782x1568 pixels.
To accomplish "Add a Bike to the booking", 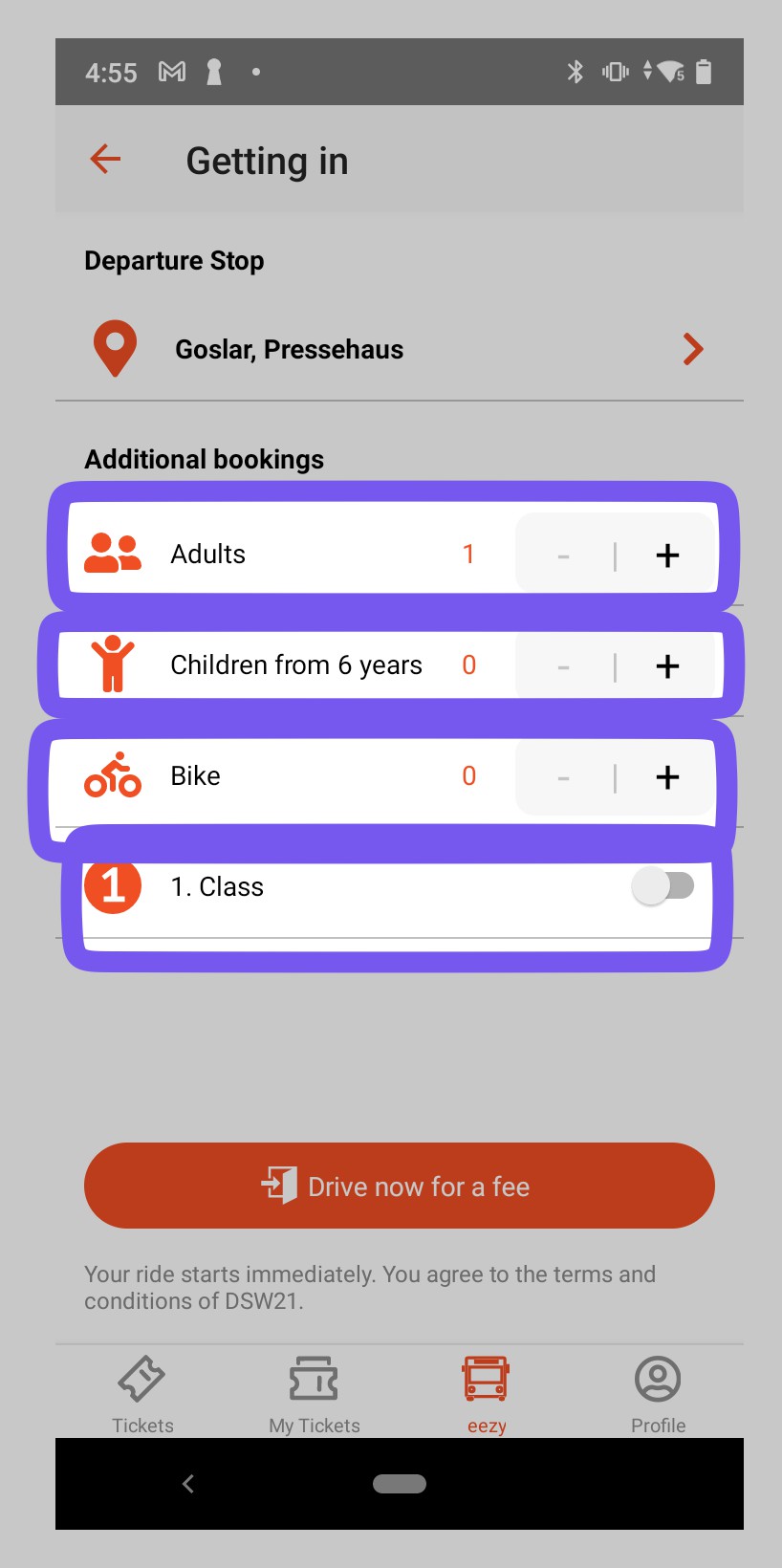I will (x=667, y=777).
